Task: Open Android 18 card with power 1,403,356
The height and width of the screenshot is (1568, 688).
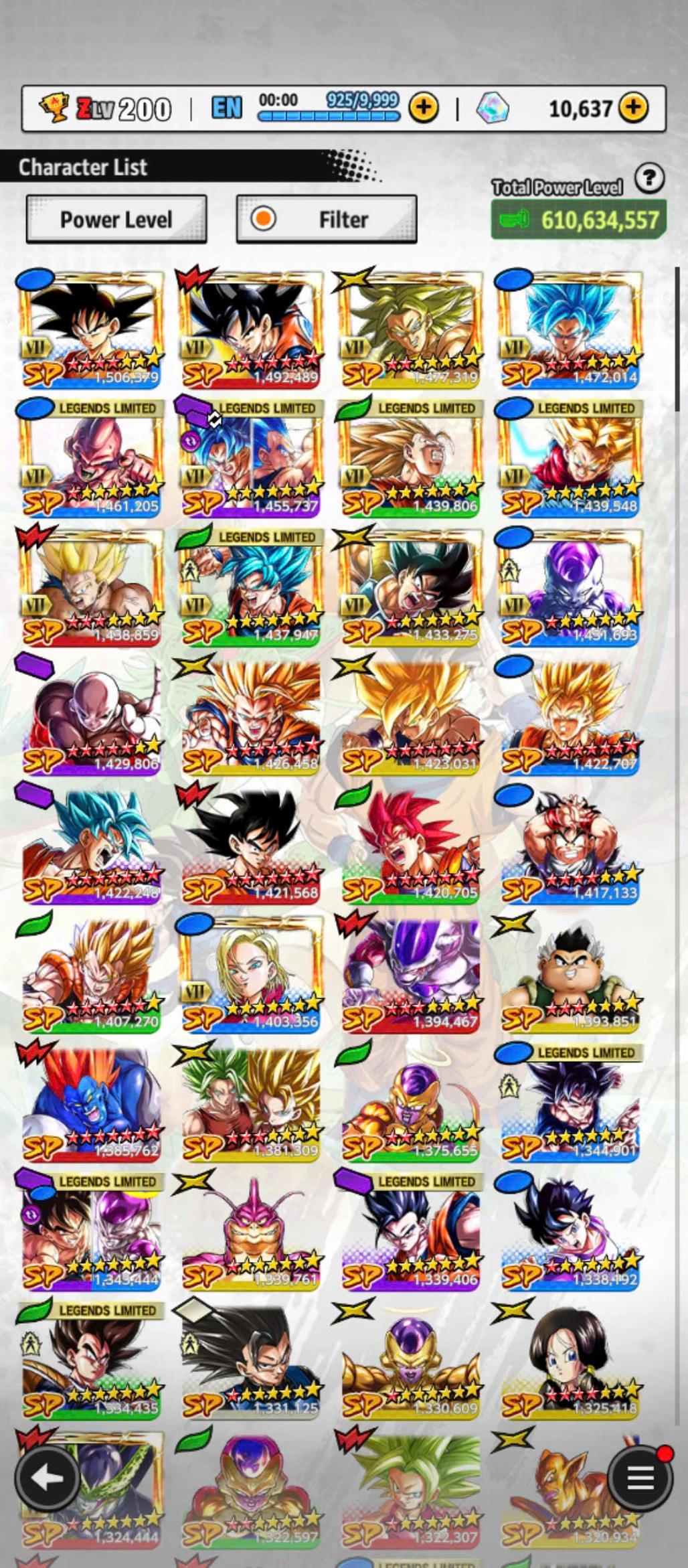Action: 250,975
